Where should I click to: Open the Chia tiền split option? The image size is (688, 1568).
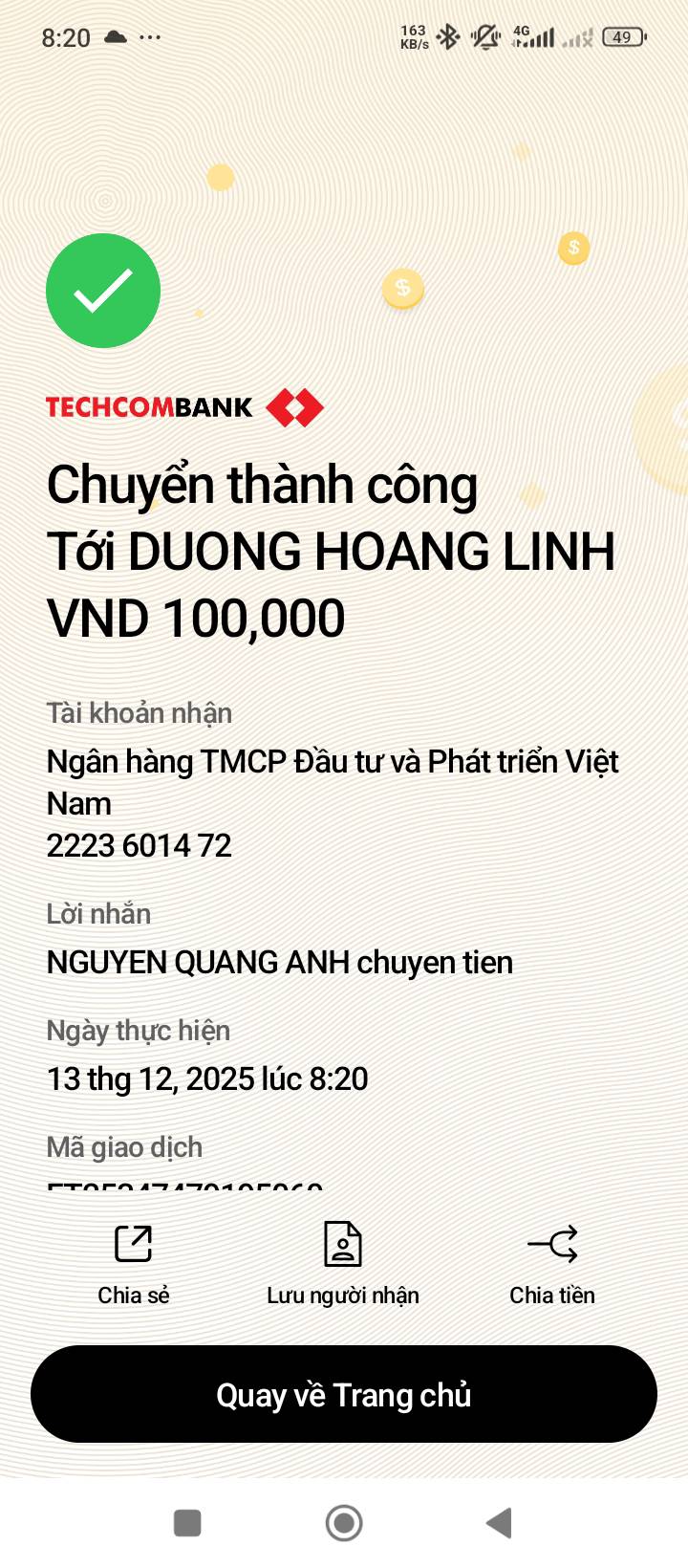tap(552, 1264)
